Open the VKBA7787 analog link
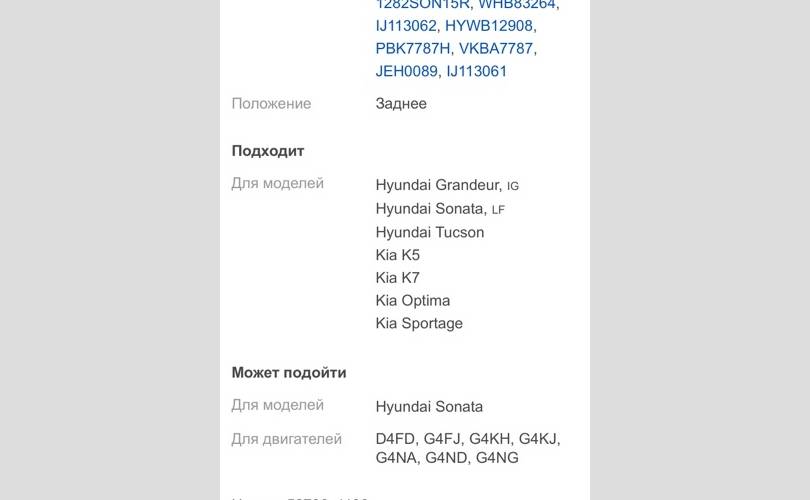 point(497,48)
